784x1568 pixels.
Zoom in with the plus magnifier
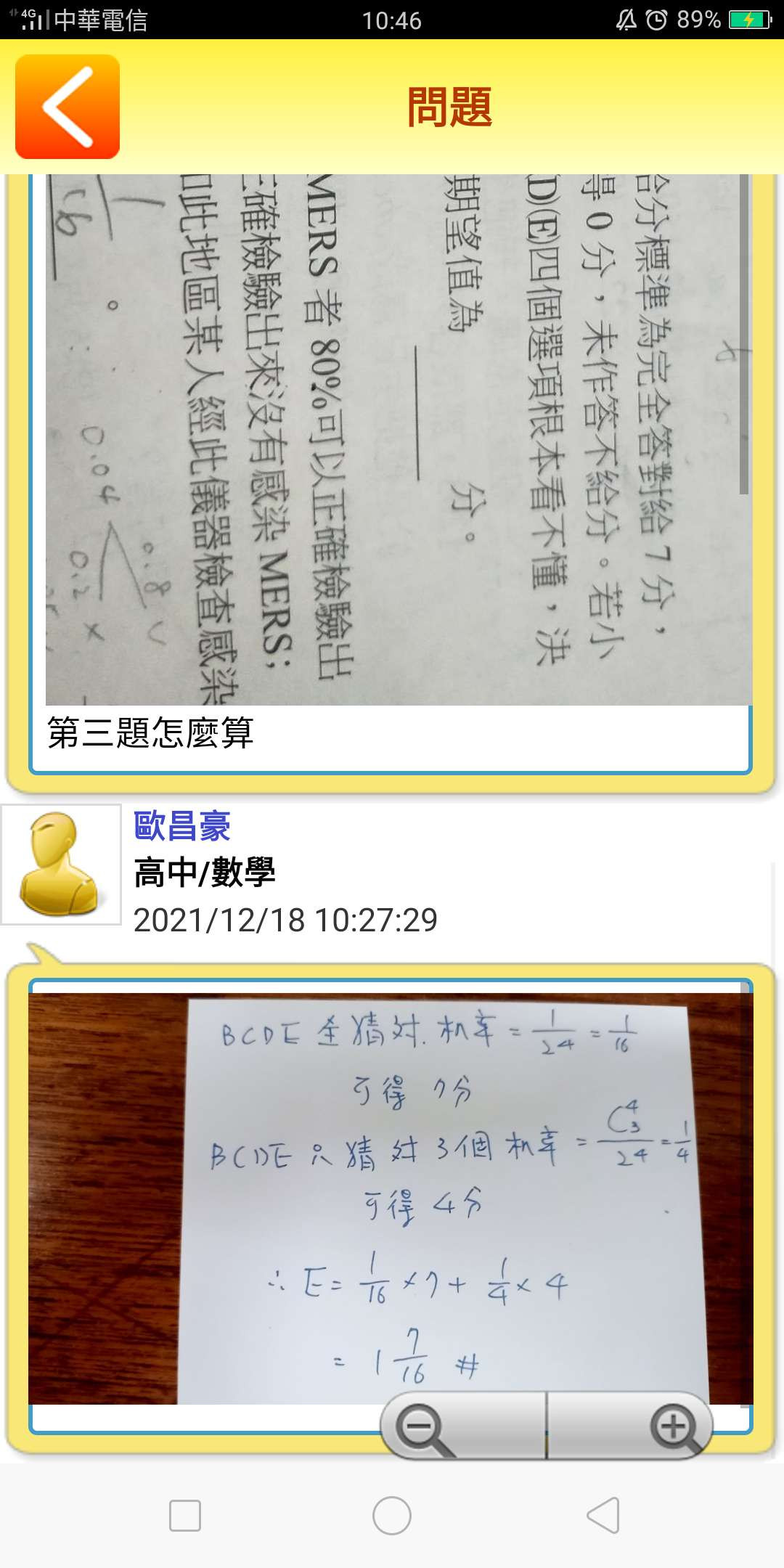[x=674, y=1429]
